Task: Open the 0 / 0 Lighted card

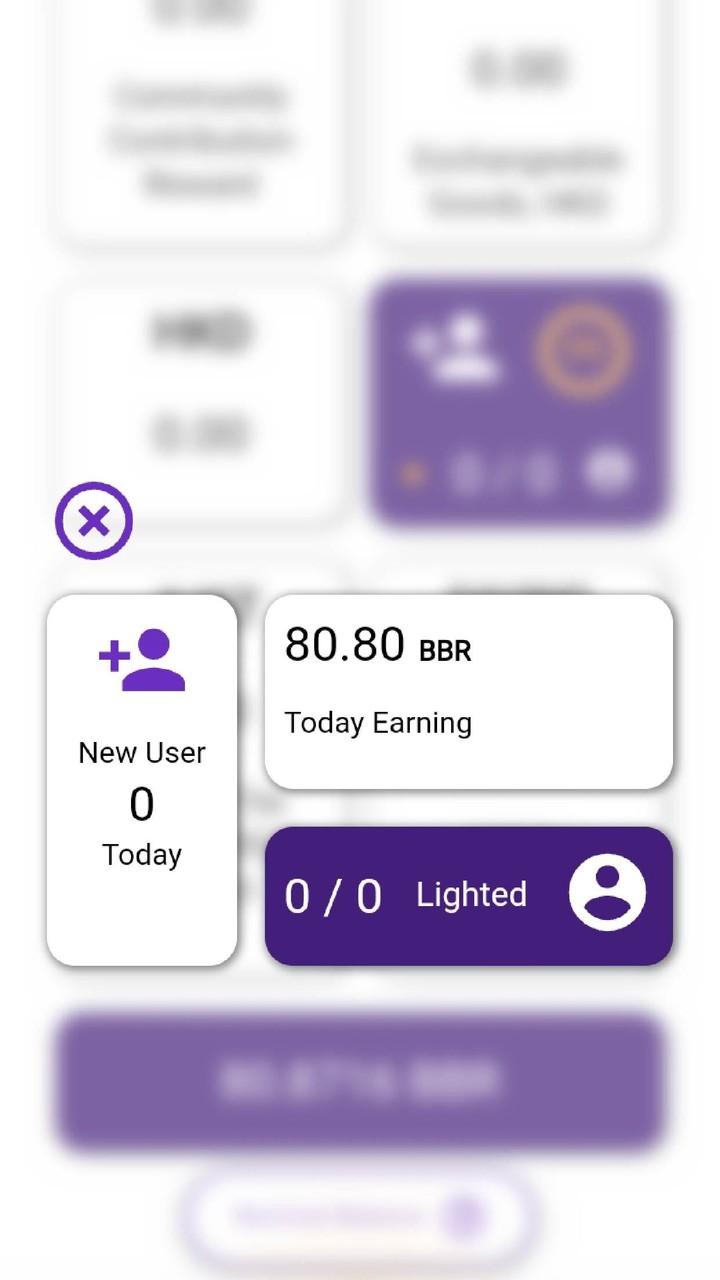Action: click(468, 895)
